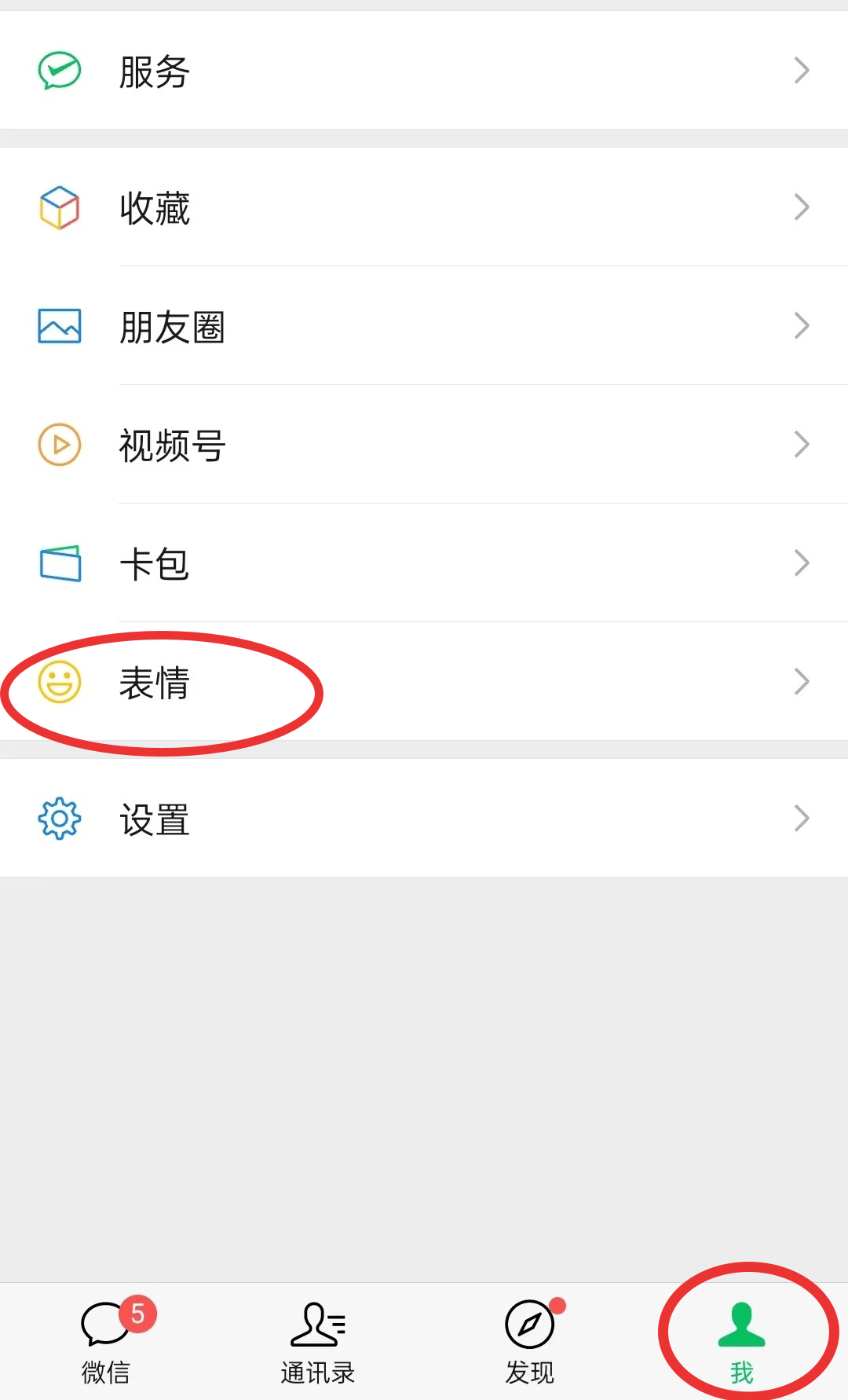Image resolution: width=848 pixels, height=1400 pixels.
Task: Select the 服务 (Services) icon
Action: click(59, 69)
